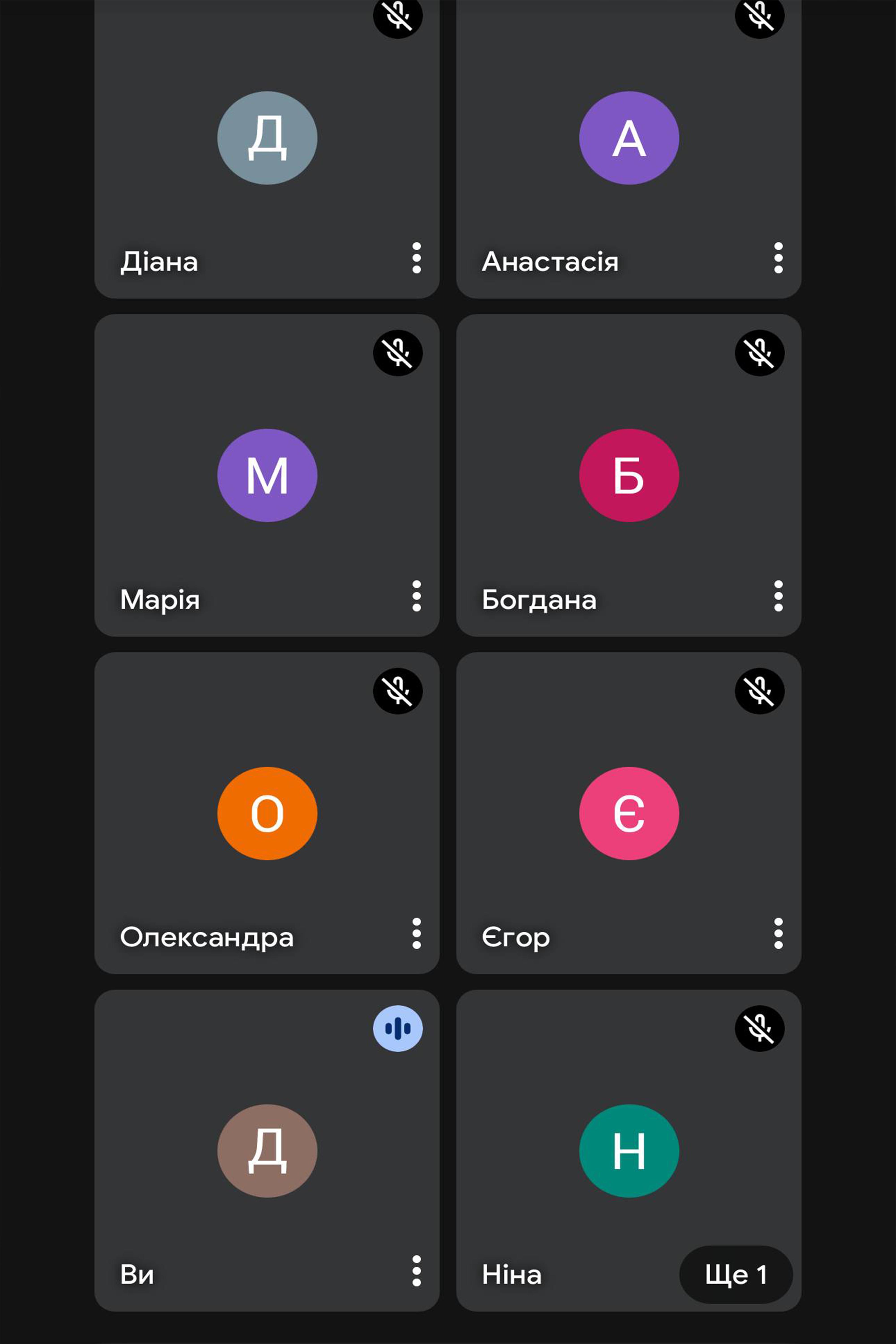
Task: Open the three-dot menu on Марія's tile
Action: (417, 596)
